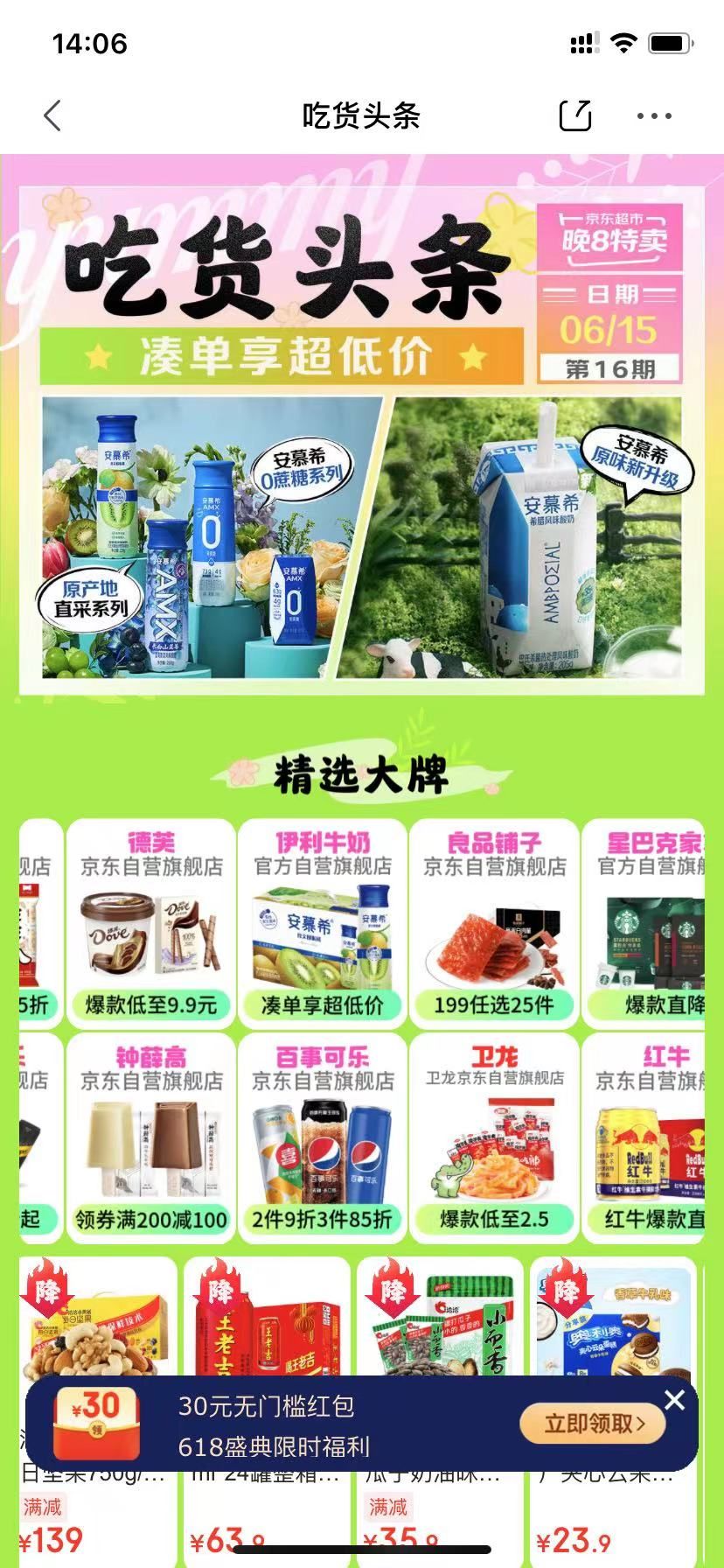The image size is (724, 1568).
Task: Open the 百事可乐 store card
Action: click(322, 1137)
